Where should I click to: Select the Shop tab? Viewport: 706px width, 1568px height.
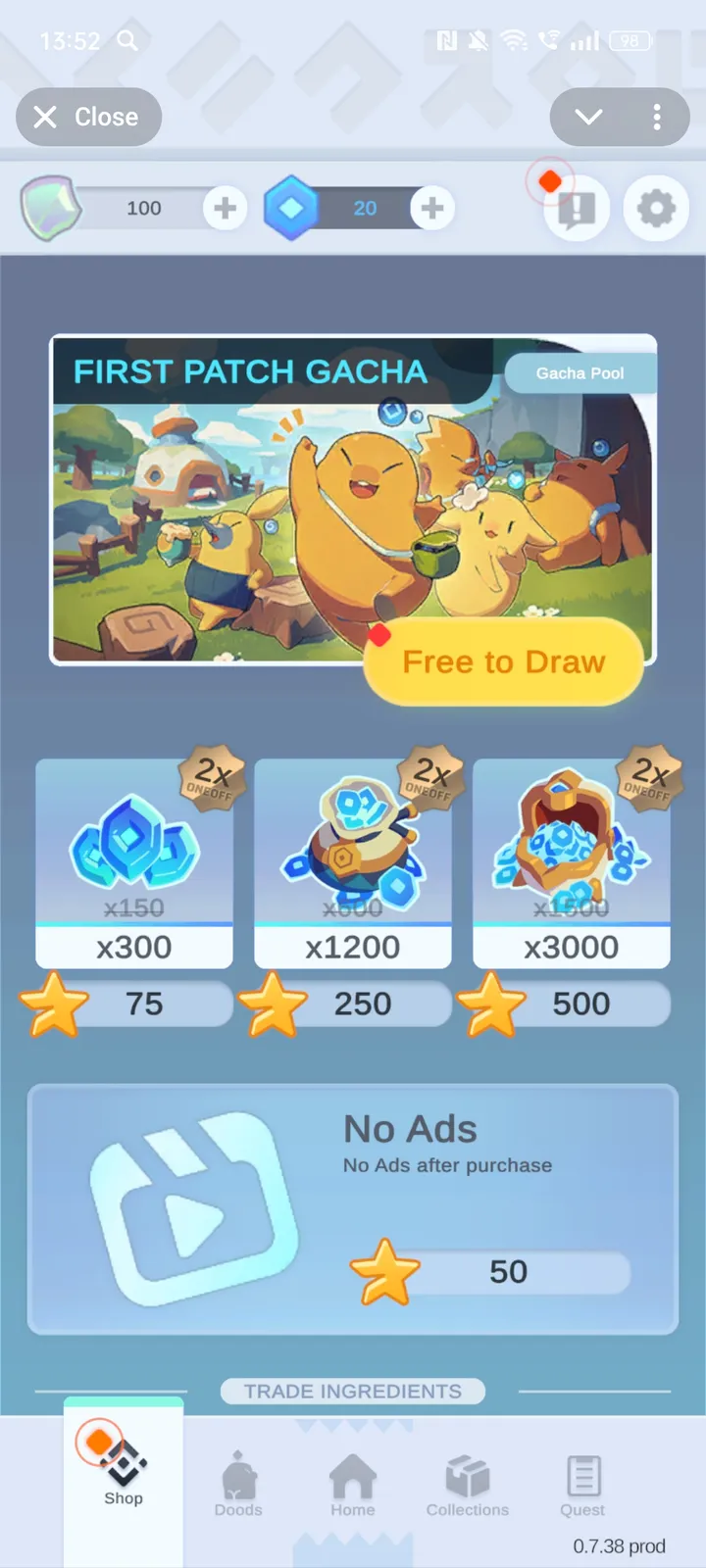[124, 1475]
